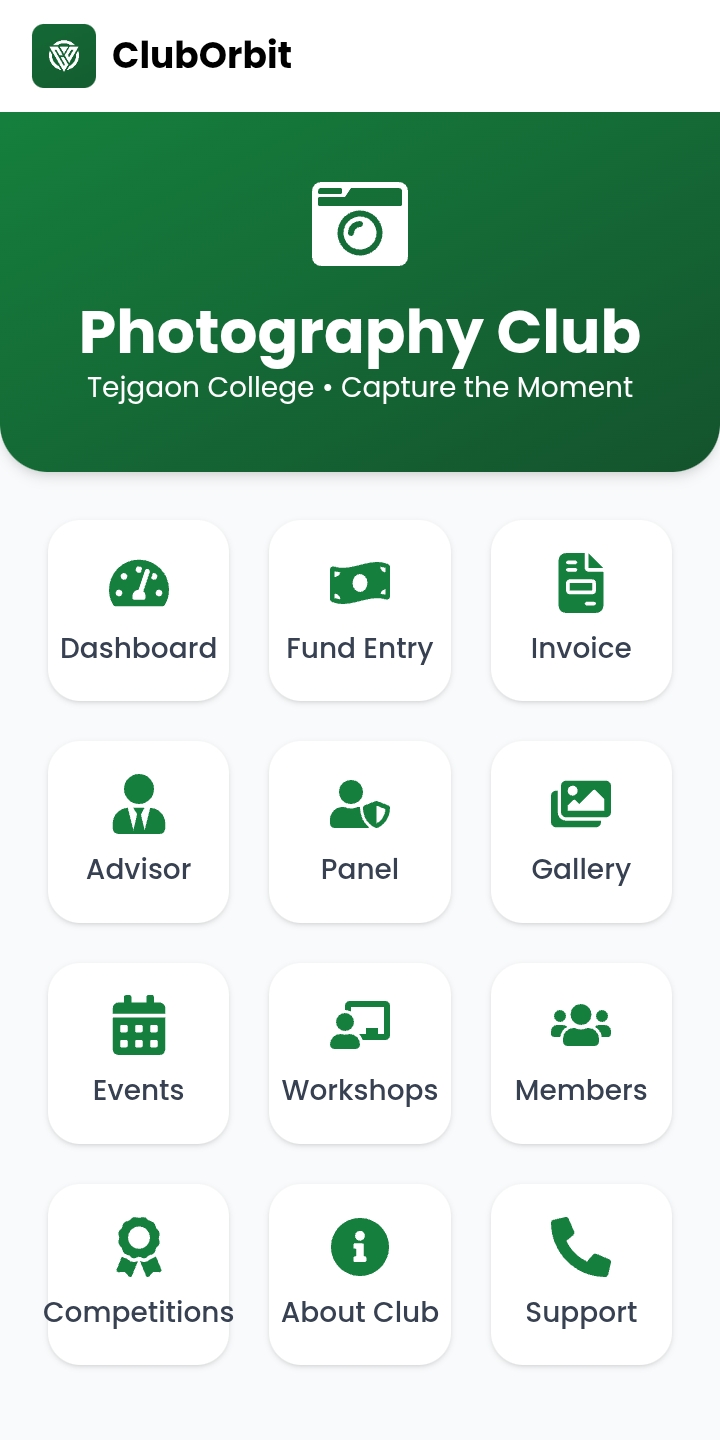Contact Support
Viewport: 720px width, 1440px height.
581,1274
